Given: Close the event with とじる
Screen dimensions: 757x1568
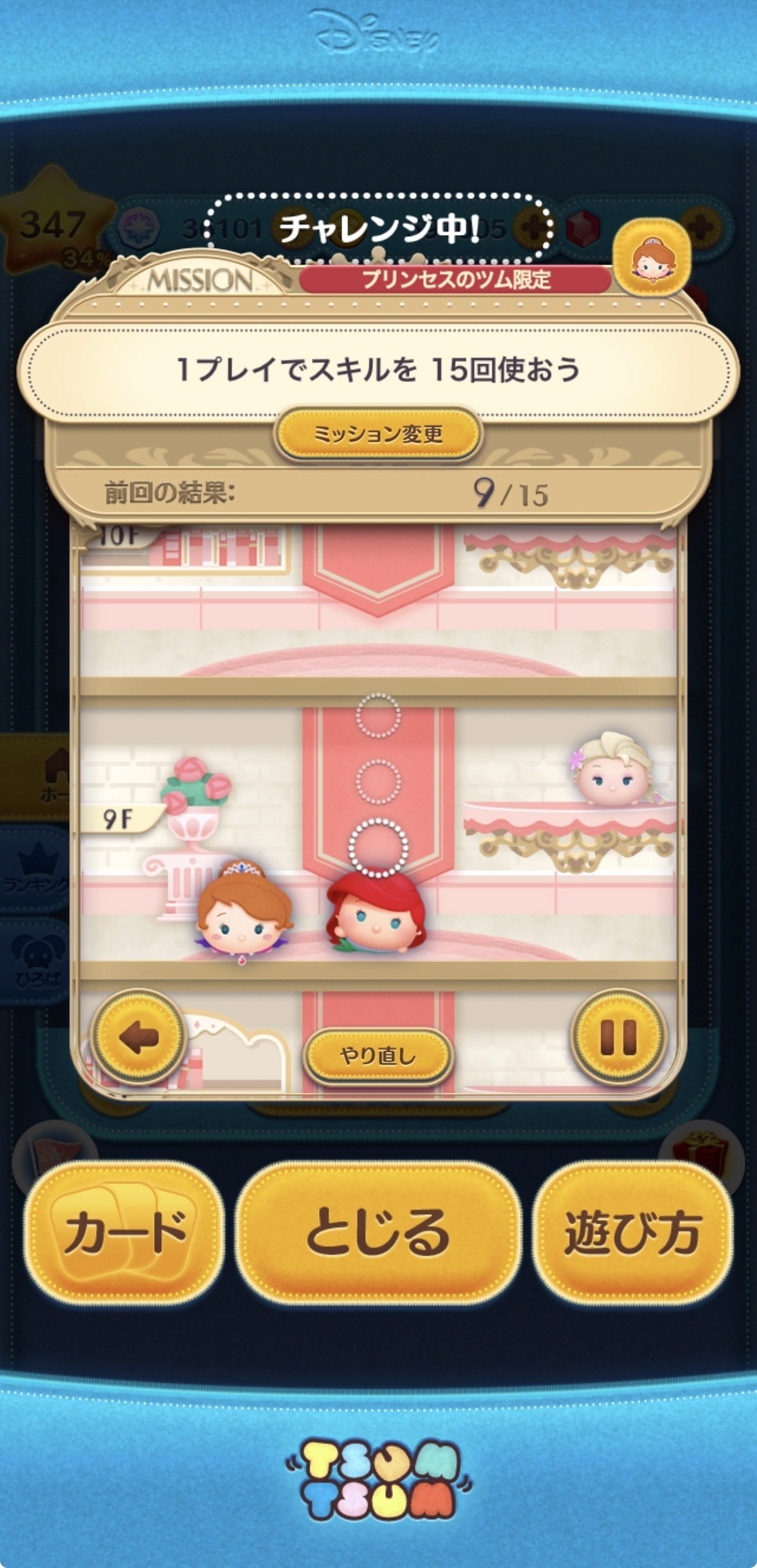Looking at the screenshot, I should [378, 1233].
